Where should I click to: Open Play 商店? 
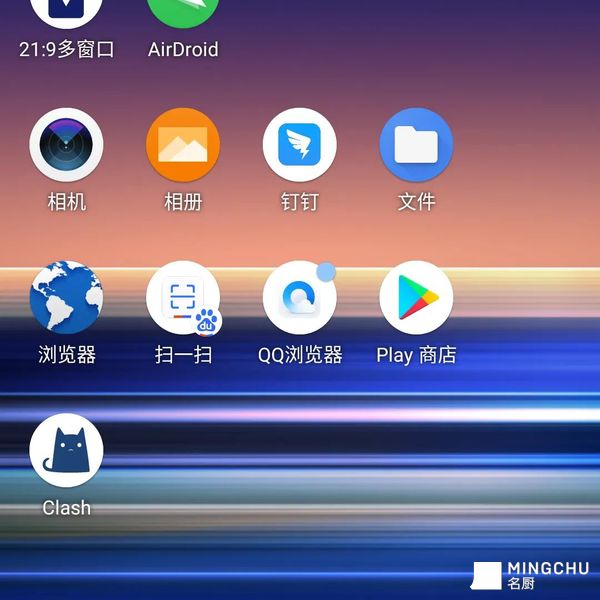pos(416,298)
